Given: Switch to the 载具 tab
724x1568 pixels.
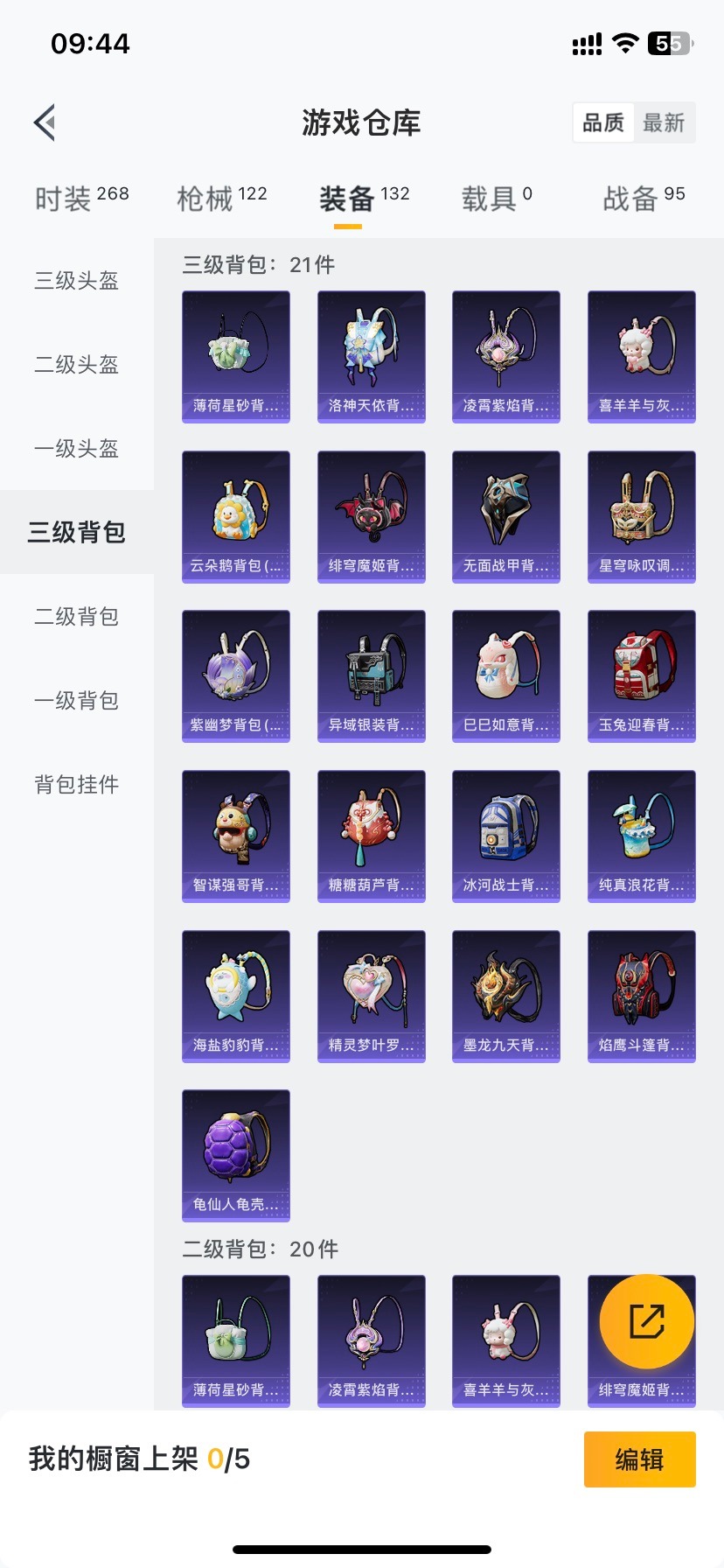Looking at the screenshot, I should click(496, 199).
